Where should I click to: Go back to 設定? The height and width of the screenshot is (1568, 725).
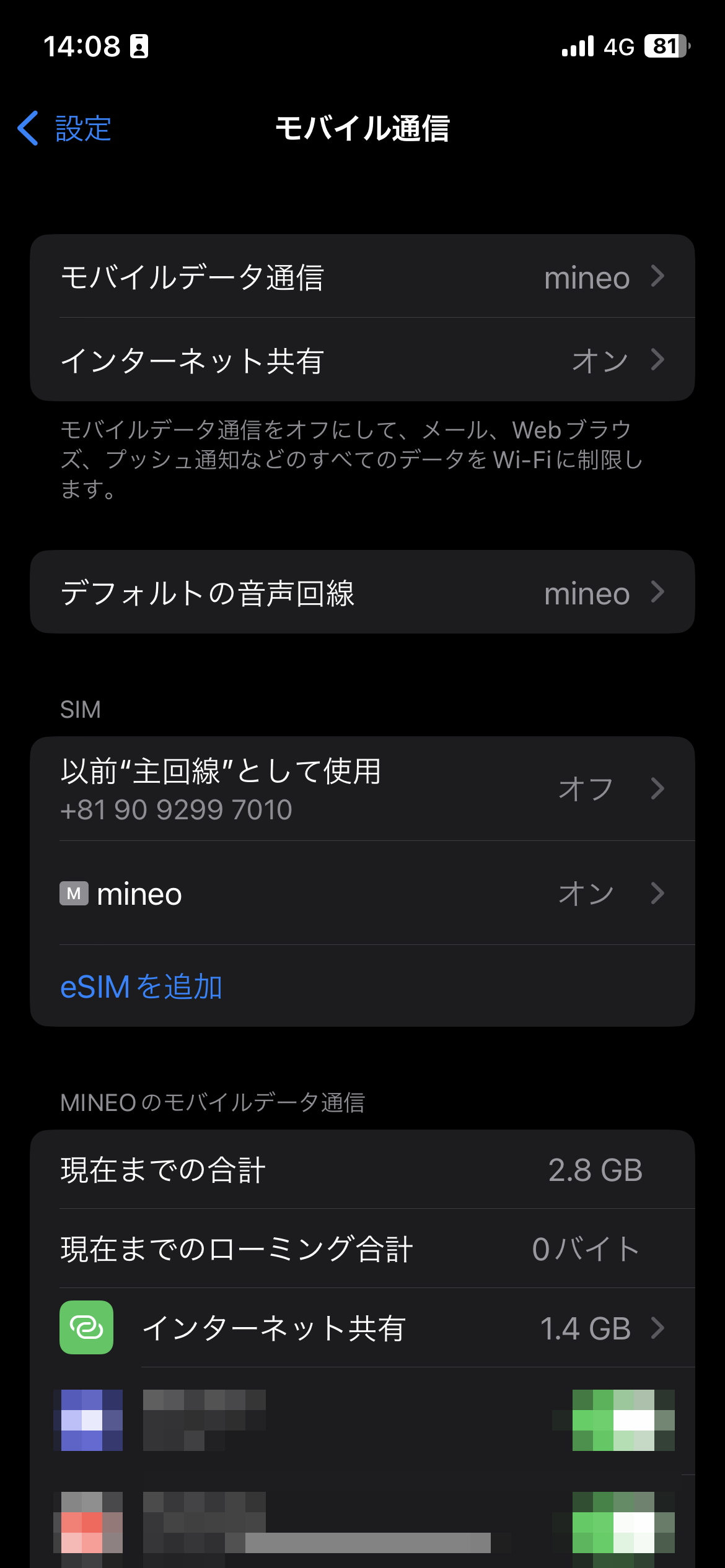pos(64,129)
